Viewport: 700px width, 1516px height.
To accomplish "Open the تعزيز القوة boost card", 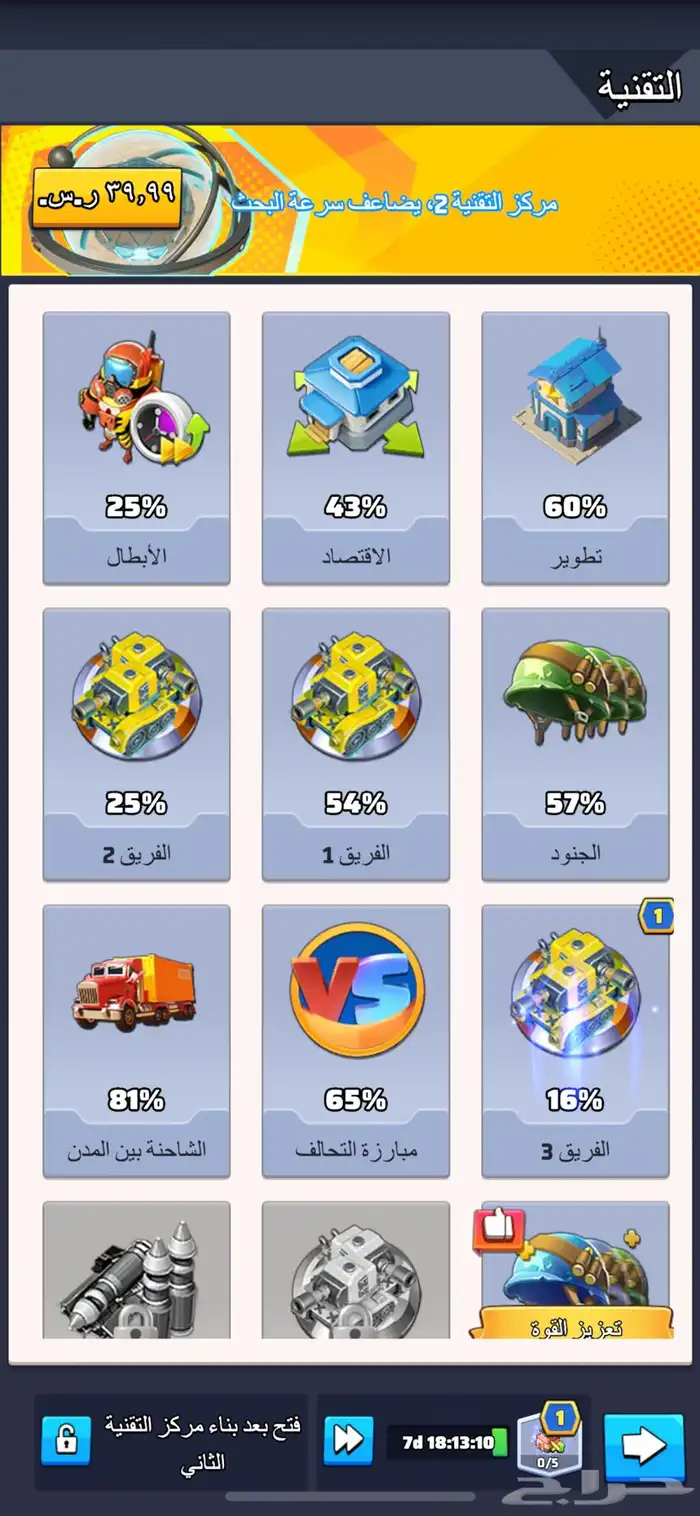I will pyautogui.click(x=575, y=1272).
